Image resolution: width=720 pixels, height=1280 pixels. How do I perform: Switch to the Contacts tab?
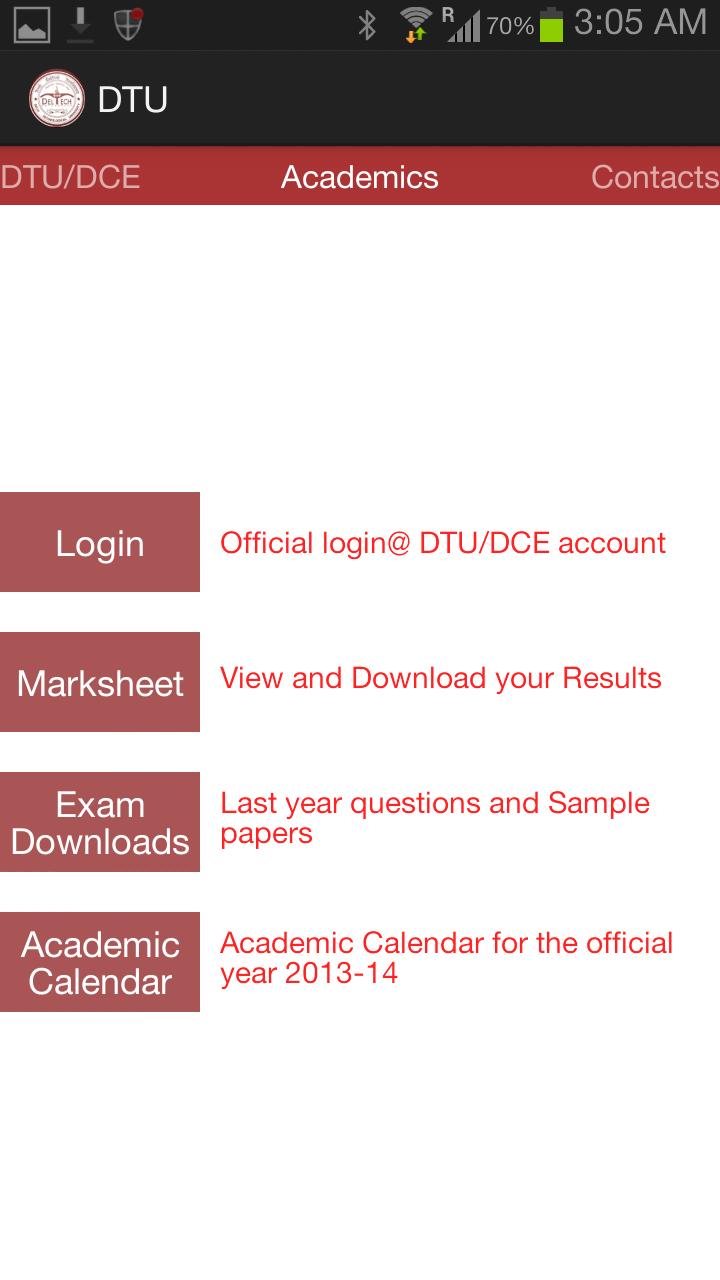(655, 177)
